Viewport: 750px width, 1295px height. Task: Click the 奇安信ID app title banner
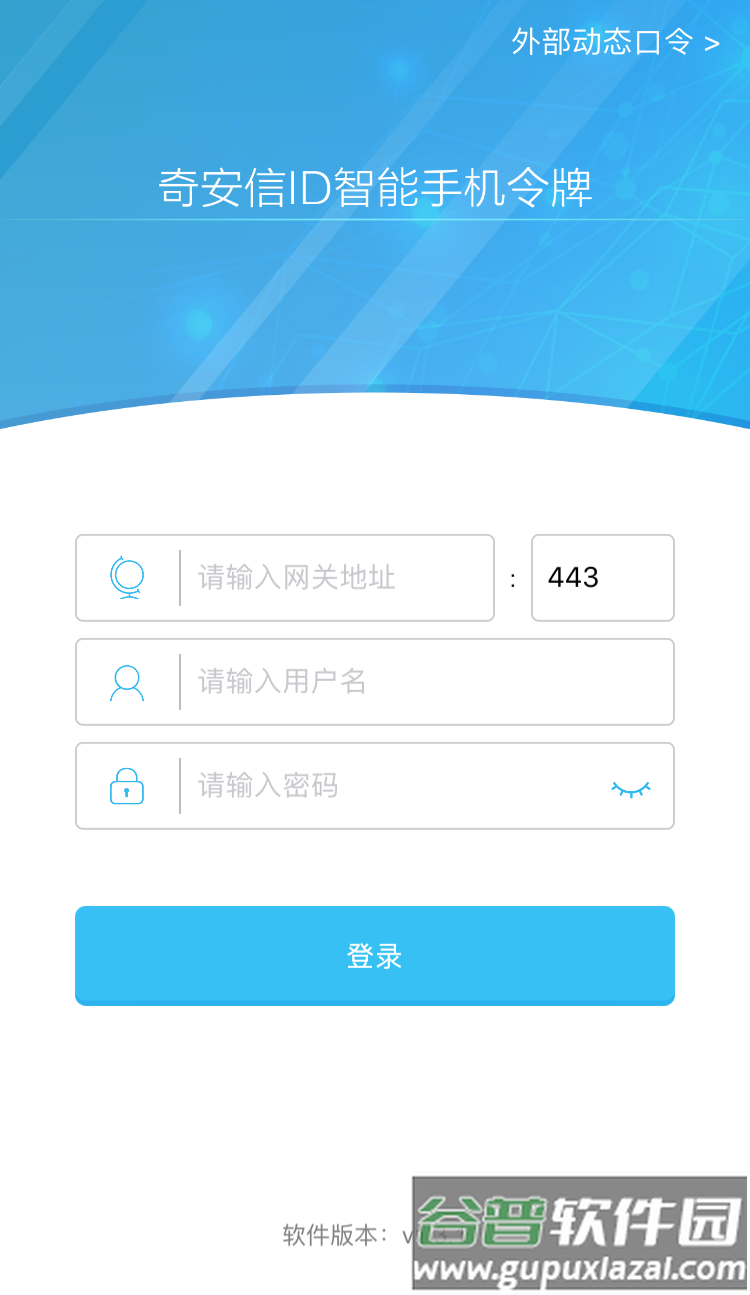pyautogui.click(x=375, y=188)
